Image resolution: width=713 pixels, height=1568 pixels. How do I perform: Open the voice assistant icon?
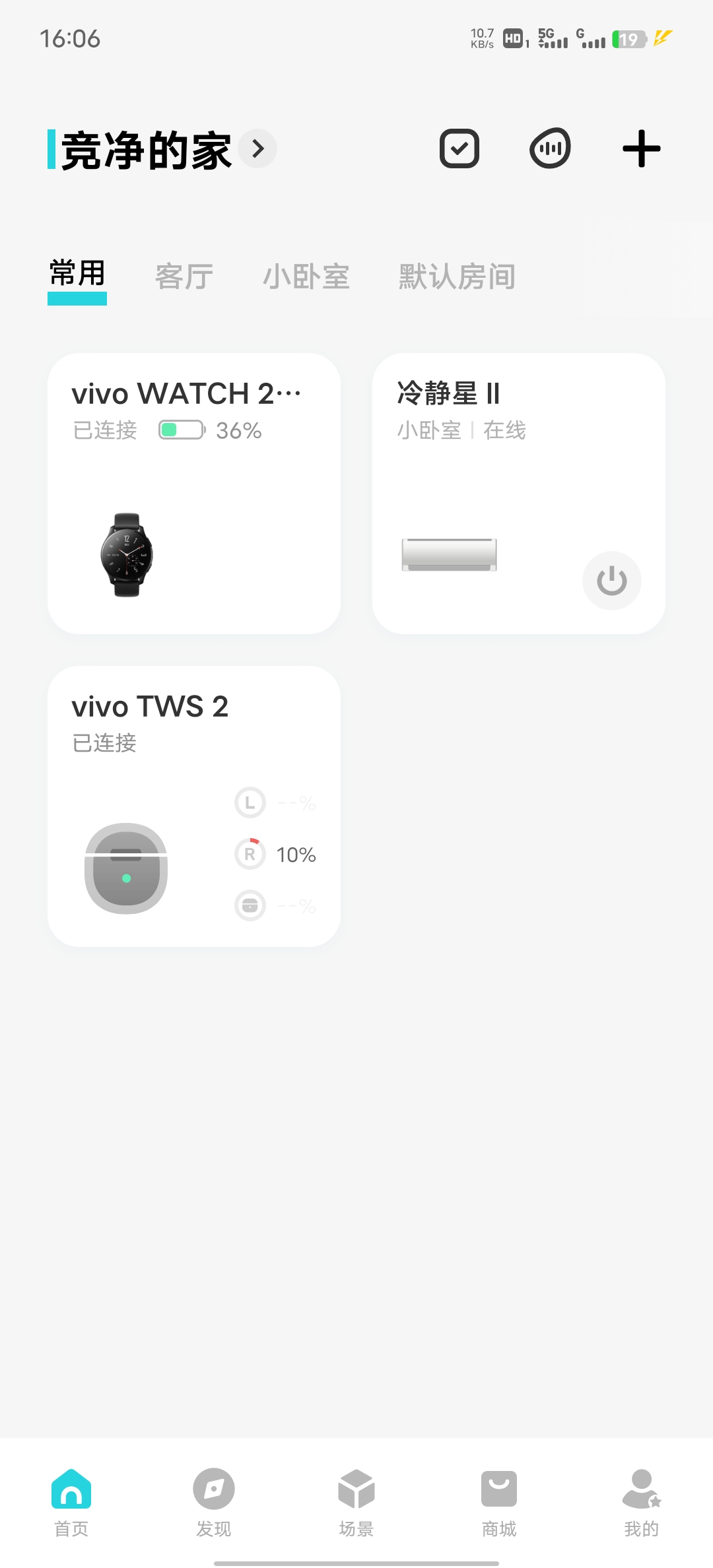pyautogui.click(x=550, y=148)
